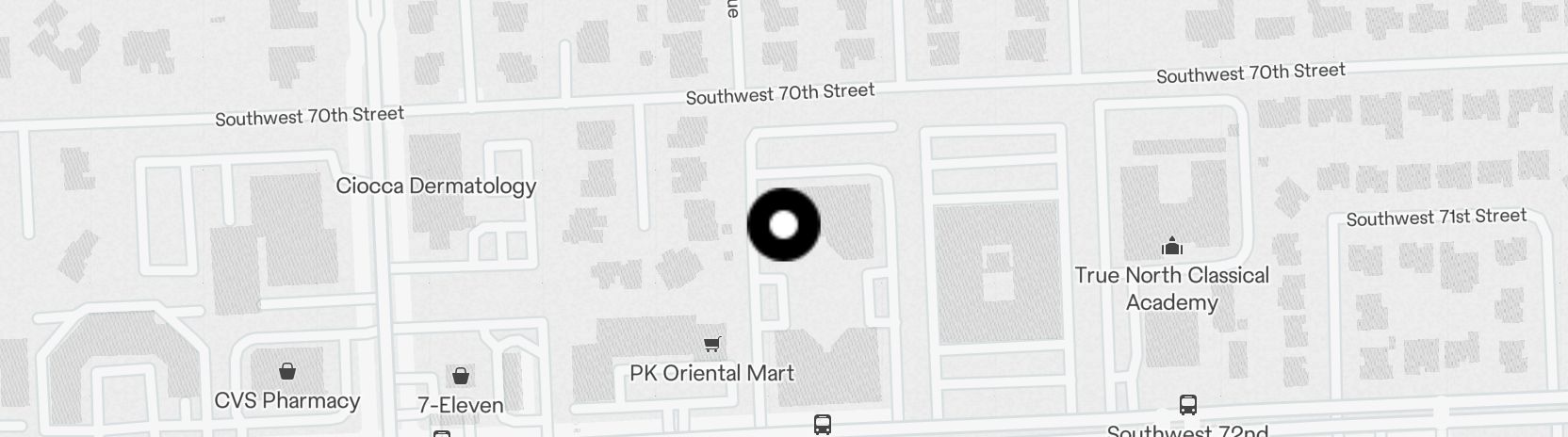The image size is (1568, 437).
Task: Open the 7-Eleven place marker
Action: (x=461, y=377)
